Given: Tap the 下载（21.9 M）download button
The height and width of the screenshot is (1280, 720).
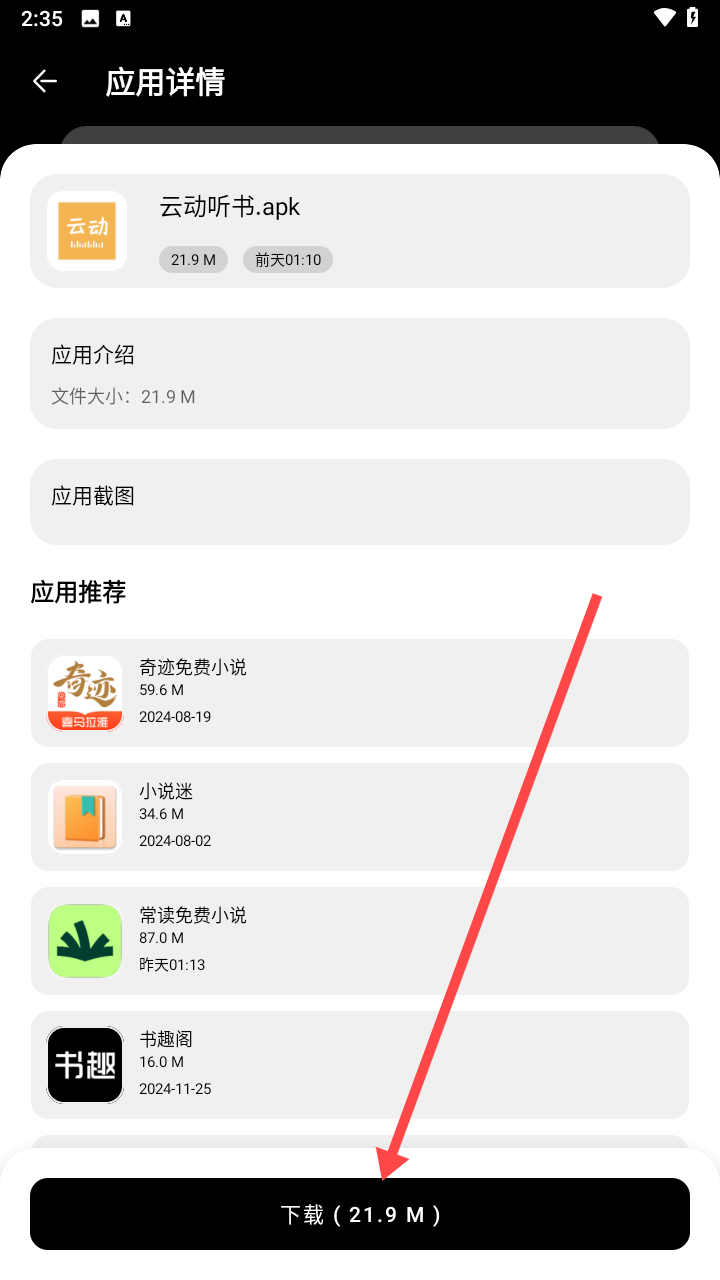Looking at the screenshot, I should [x=360, y=1213].
